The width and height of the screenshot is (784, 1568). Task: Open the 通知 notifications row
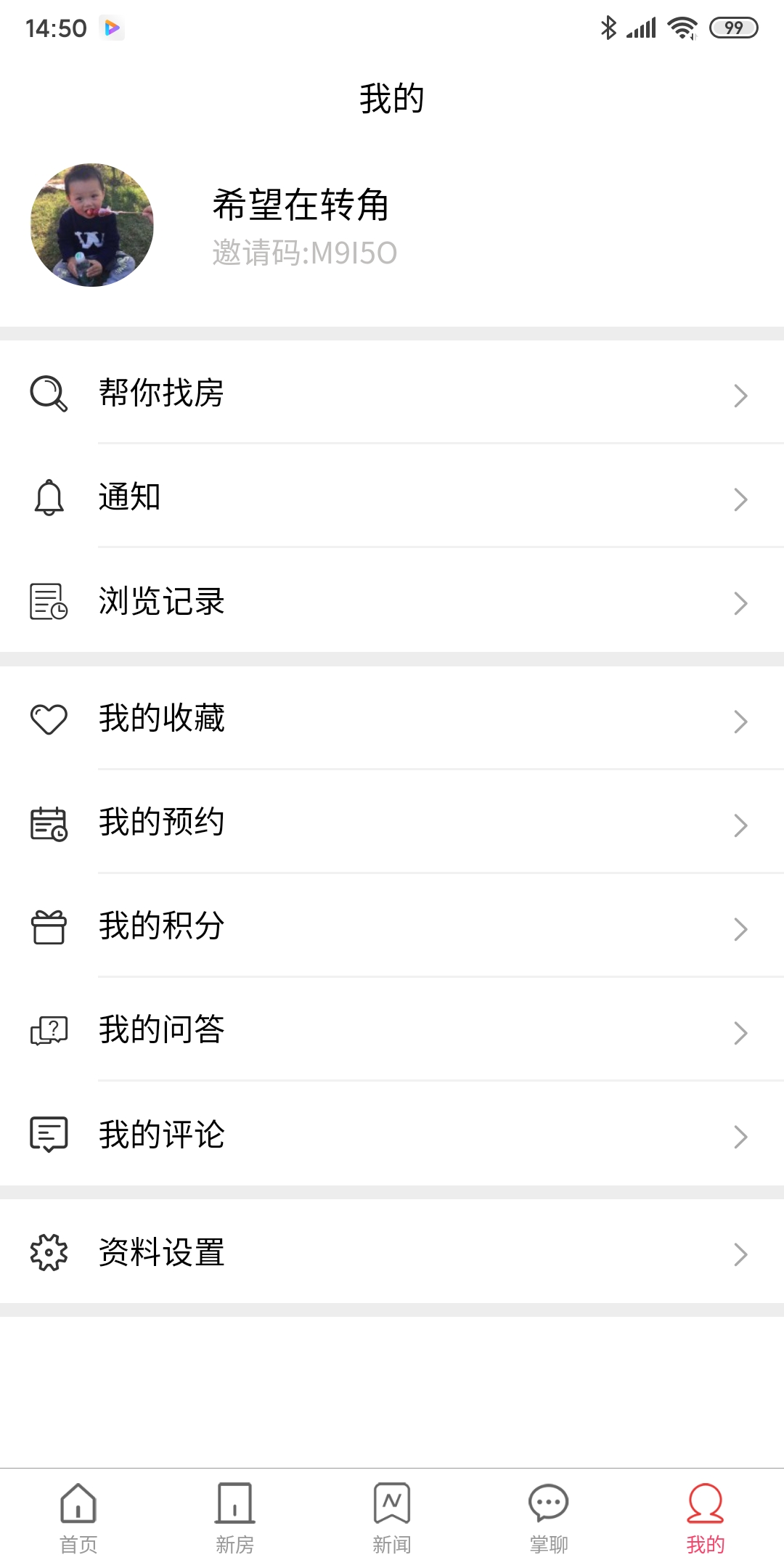(x=392, y=497)
